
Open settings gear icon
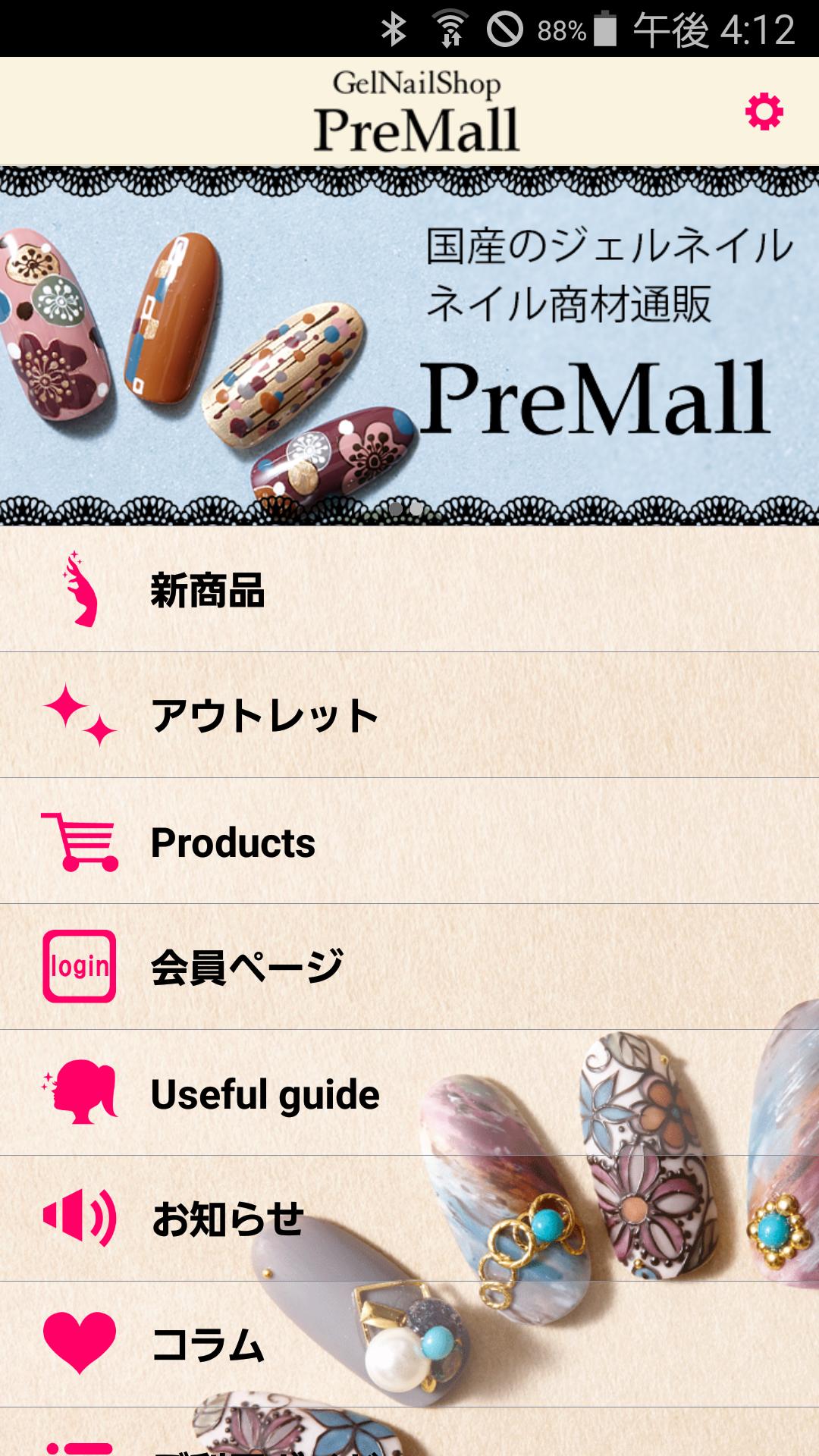click(x=764, y=112)
